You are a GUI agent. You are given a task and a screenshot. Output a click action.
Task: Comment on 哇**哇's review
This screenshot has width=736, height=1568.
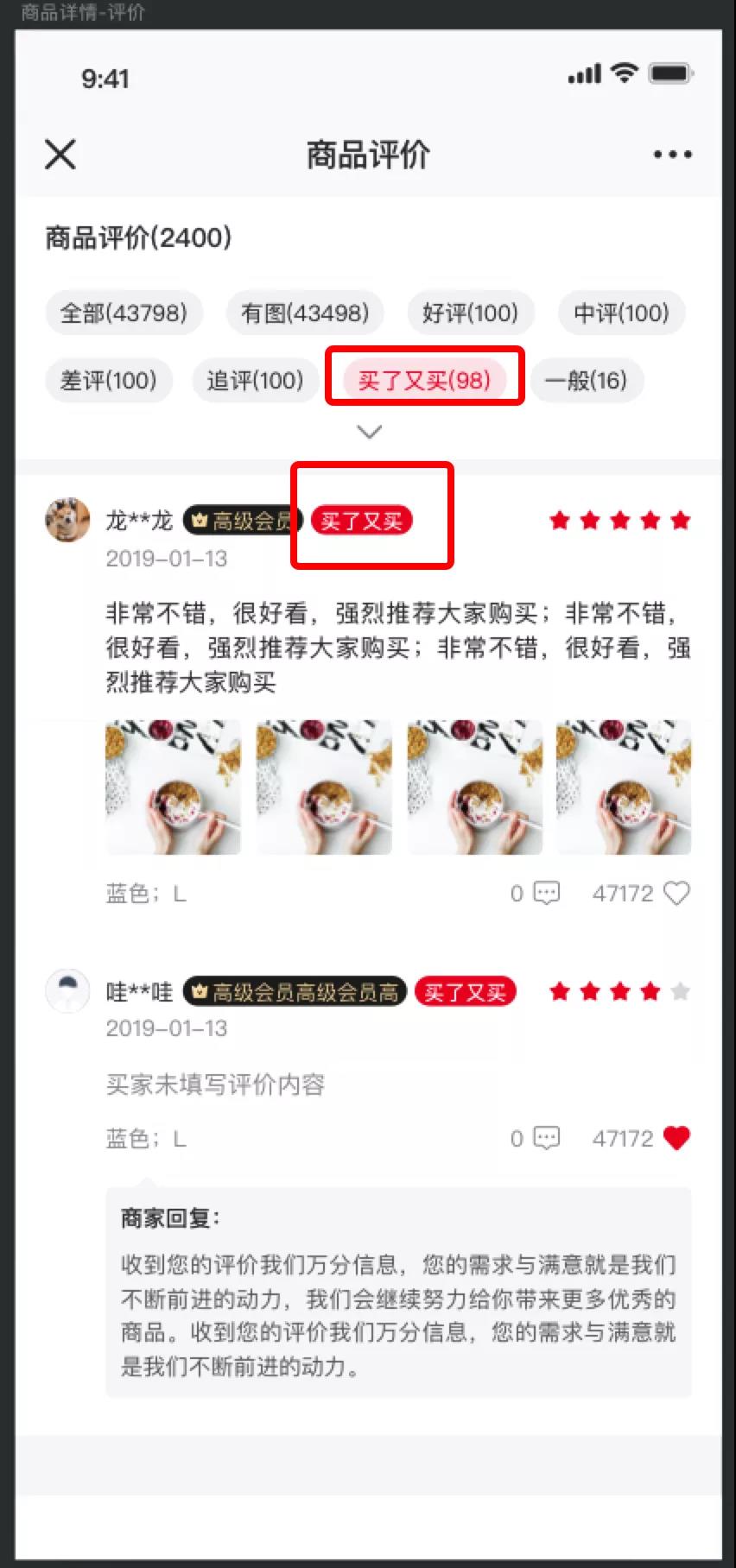(x=546, y=1138)
